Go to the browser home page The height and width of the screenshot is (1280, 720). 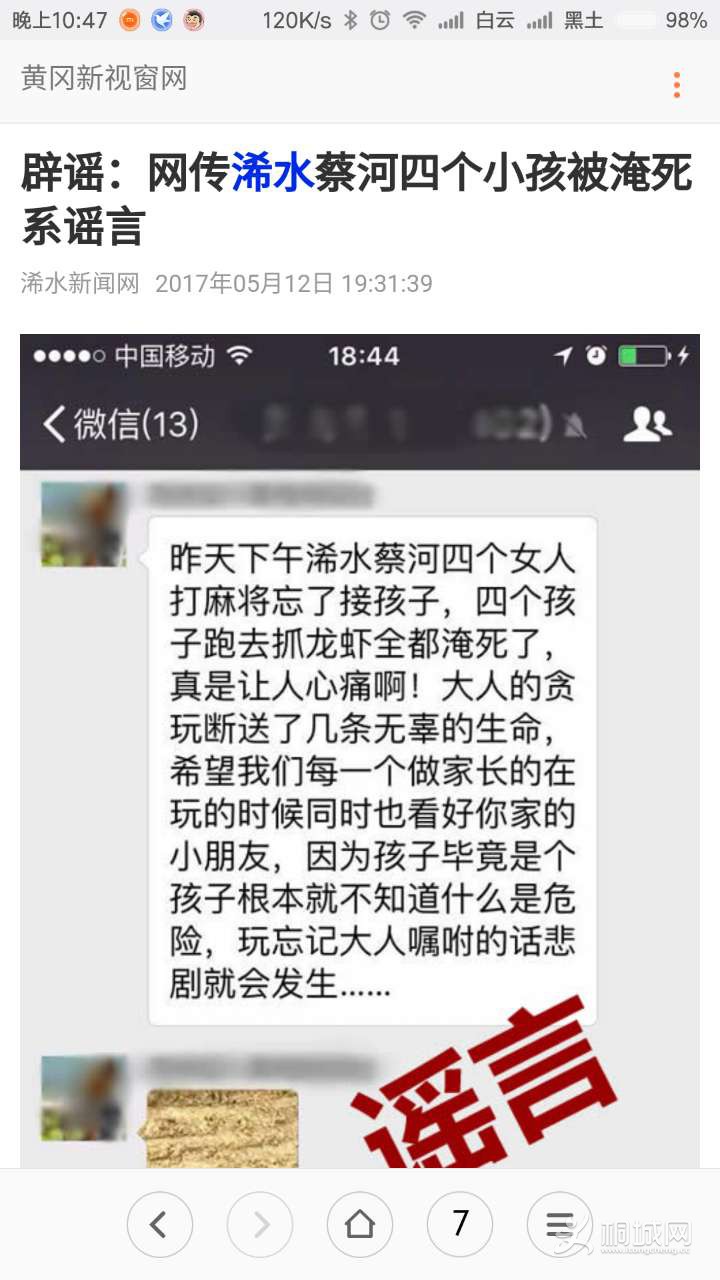pyautogui.click(x=359, y=1224)
